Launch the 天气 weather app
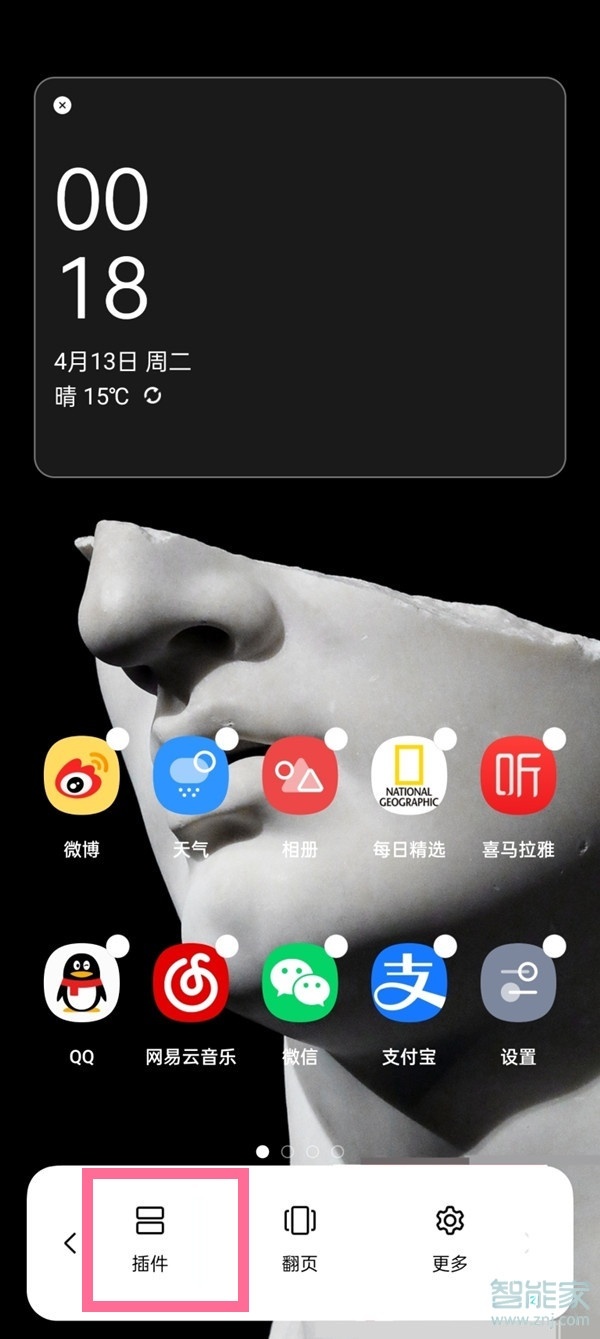 pyautogui.click(x=190, y=778)
